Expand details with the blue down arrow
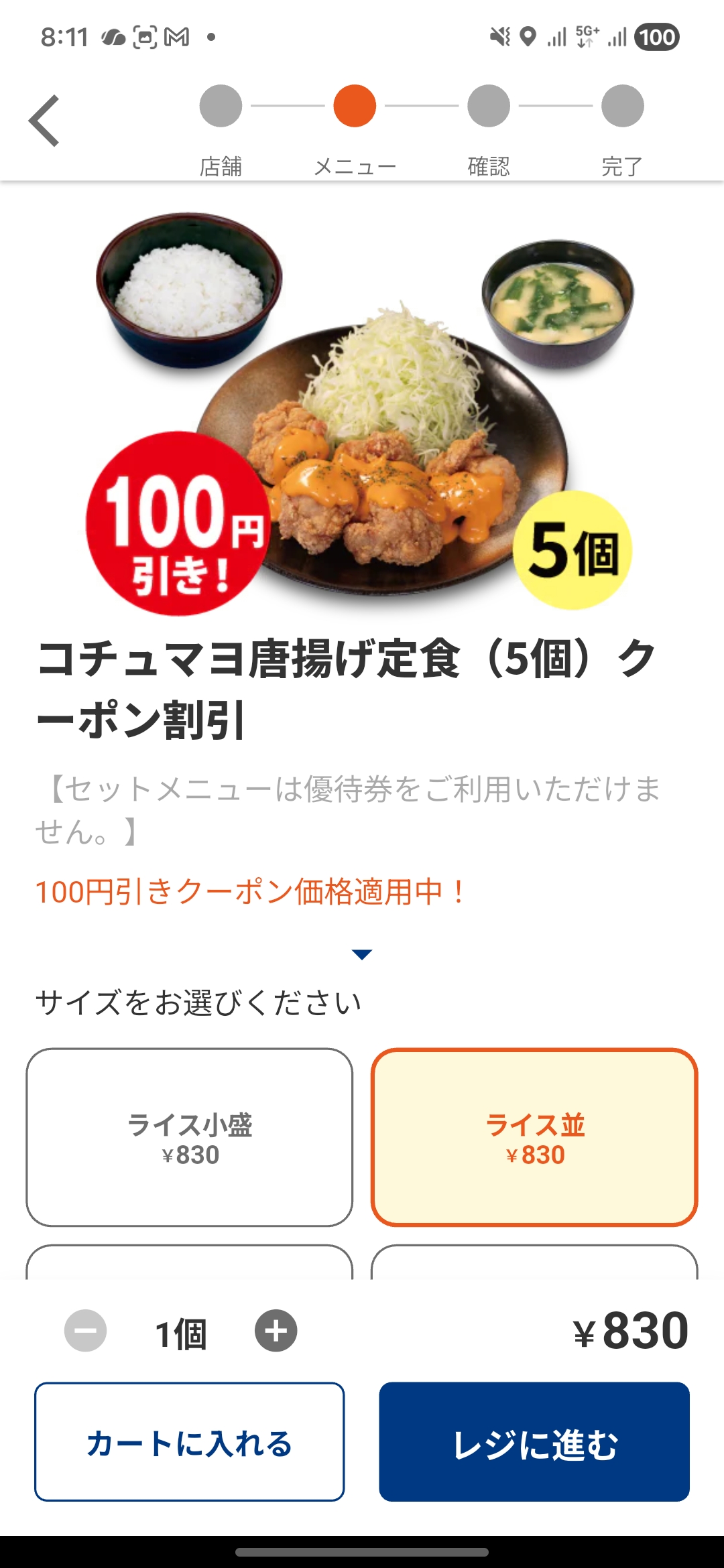 pos(362,954)
